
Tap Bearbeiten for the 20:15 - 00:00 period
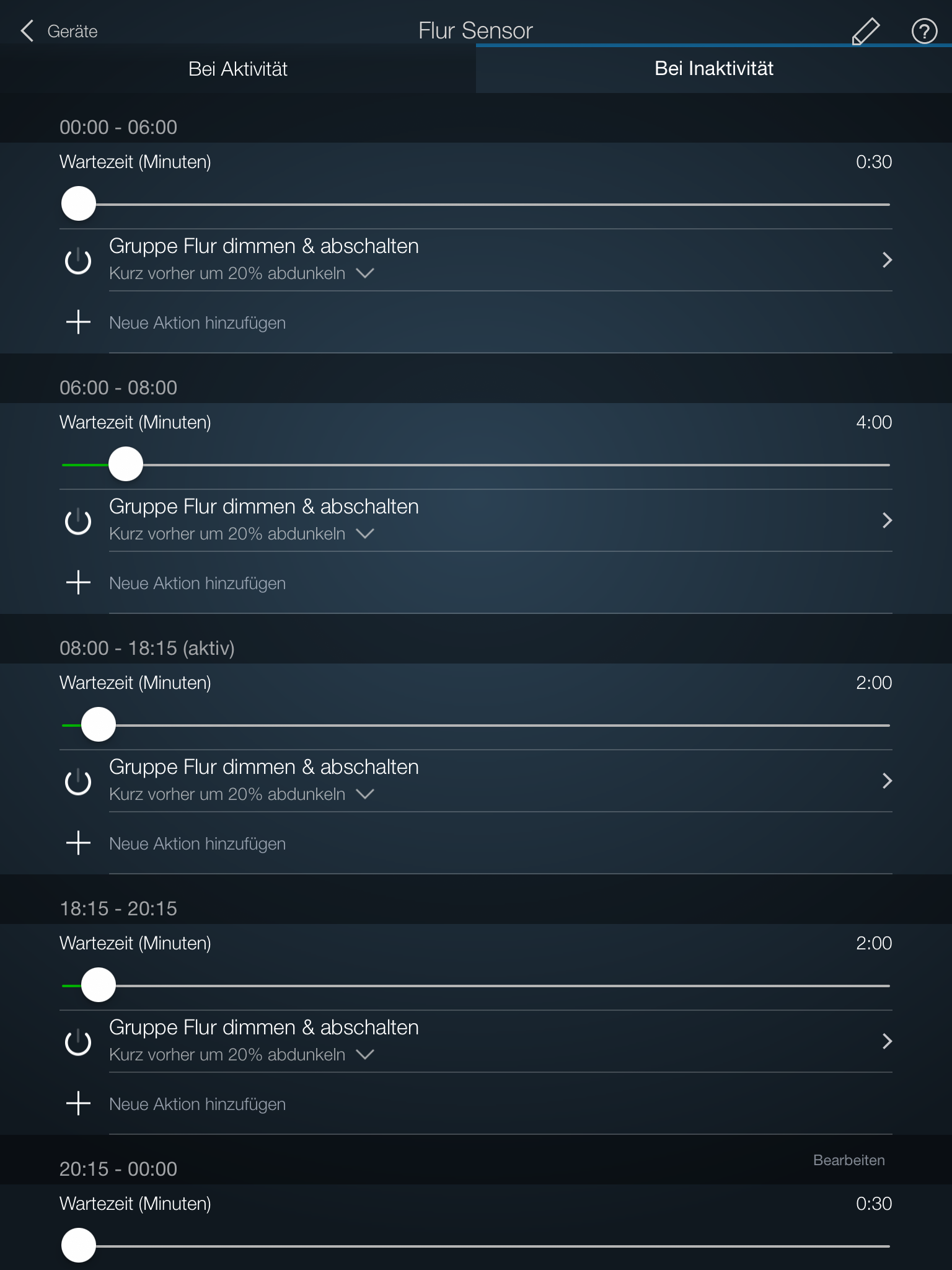[848, 1160]
